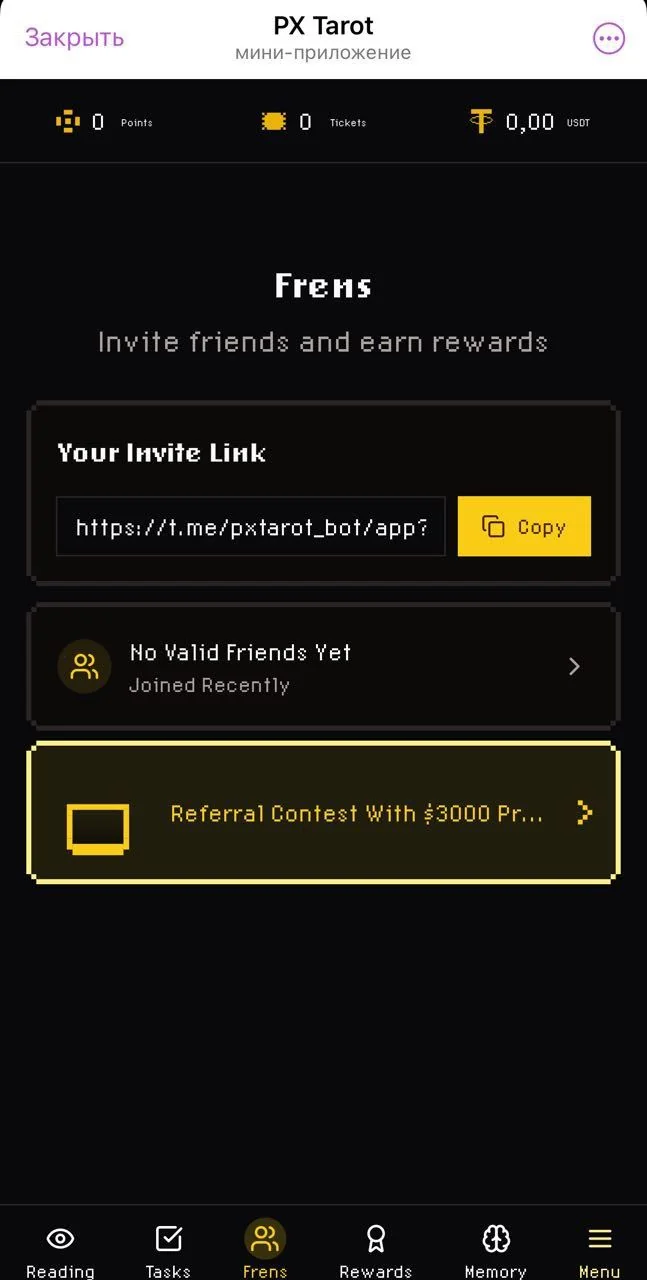Open the No Valid Friends Yet row

coord(323,666)
